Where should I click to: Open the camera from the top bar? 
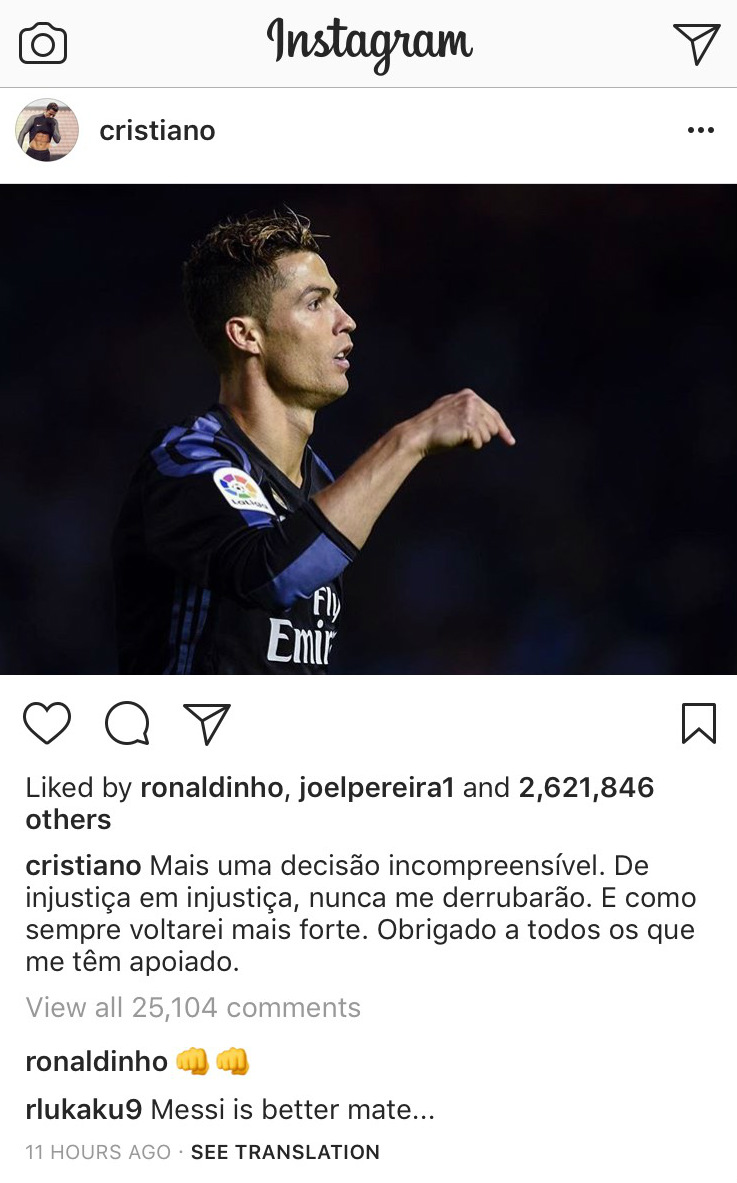tap(43, 45)
